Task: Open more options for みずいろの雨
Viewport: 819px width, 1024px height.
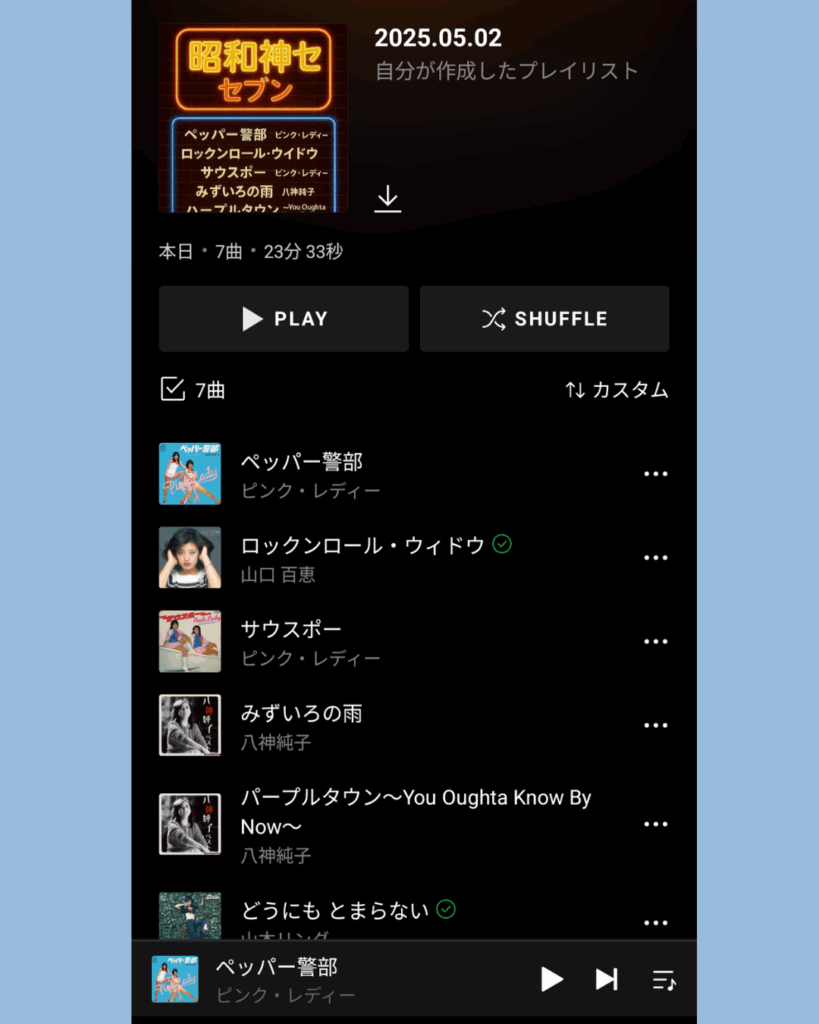Action: (x=655, y=726)
